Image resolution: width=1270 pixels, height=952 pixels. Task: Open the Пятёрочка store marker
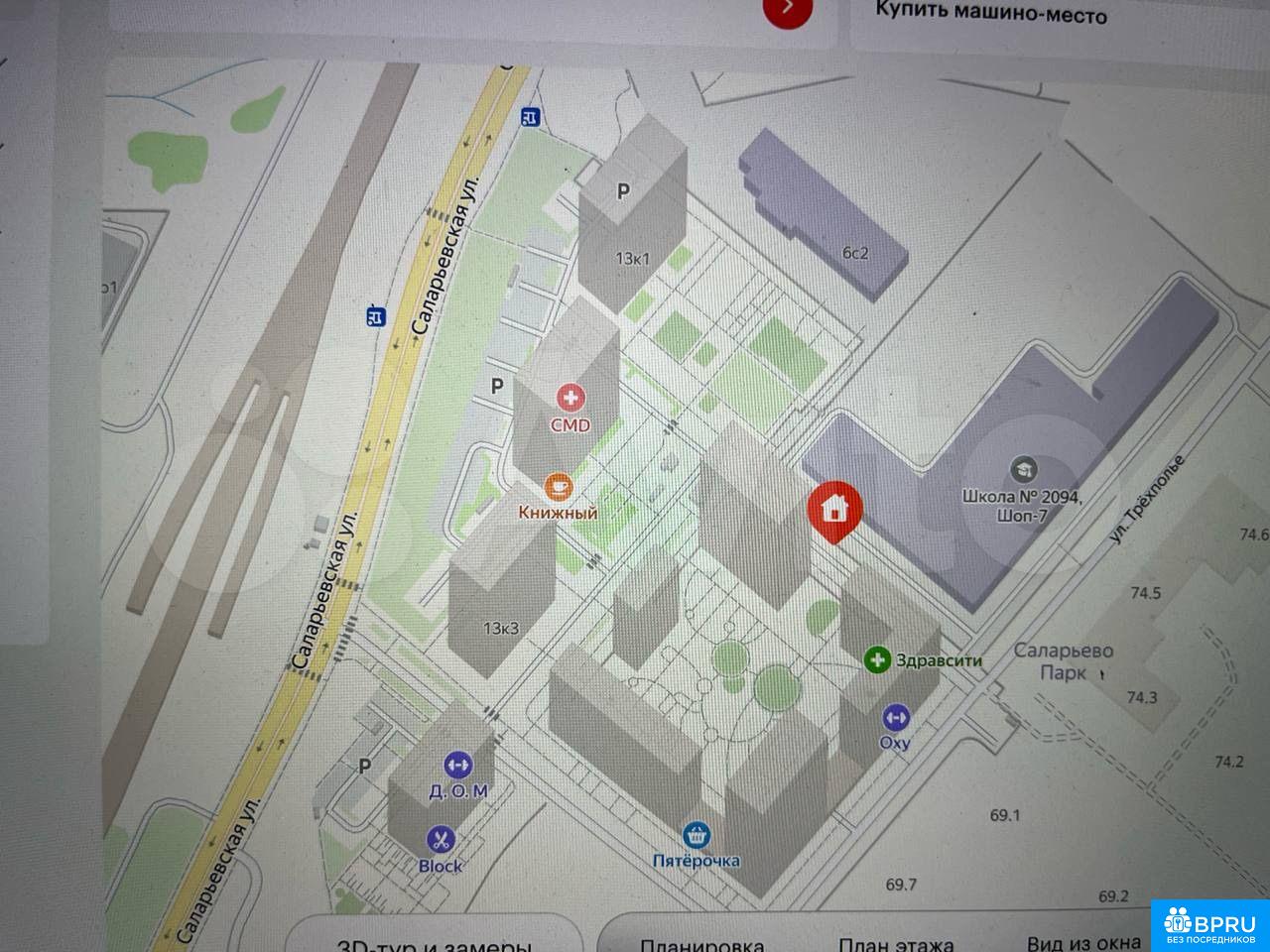tap(697, 835)
